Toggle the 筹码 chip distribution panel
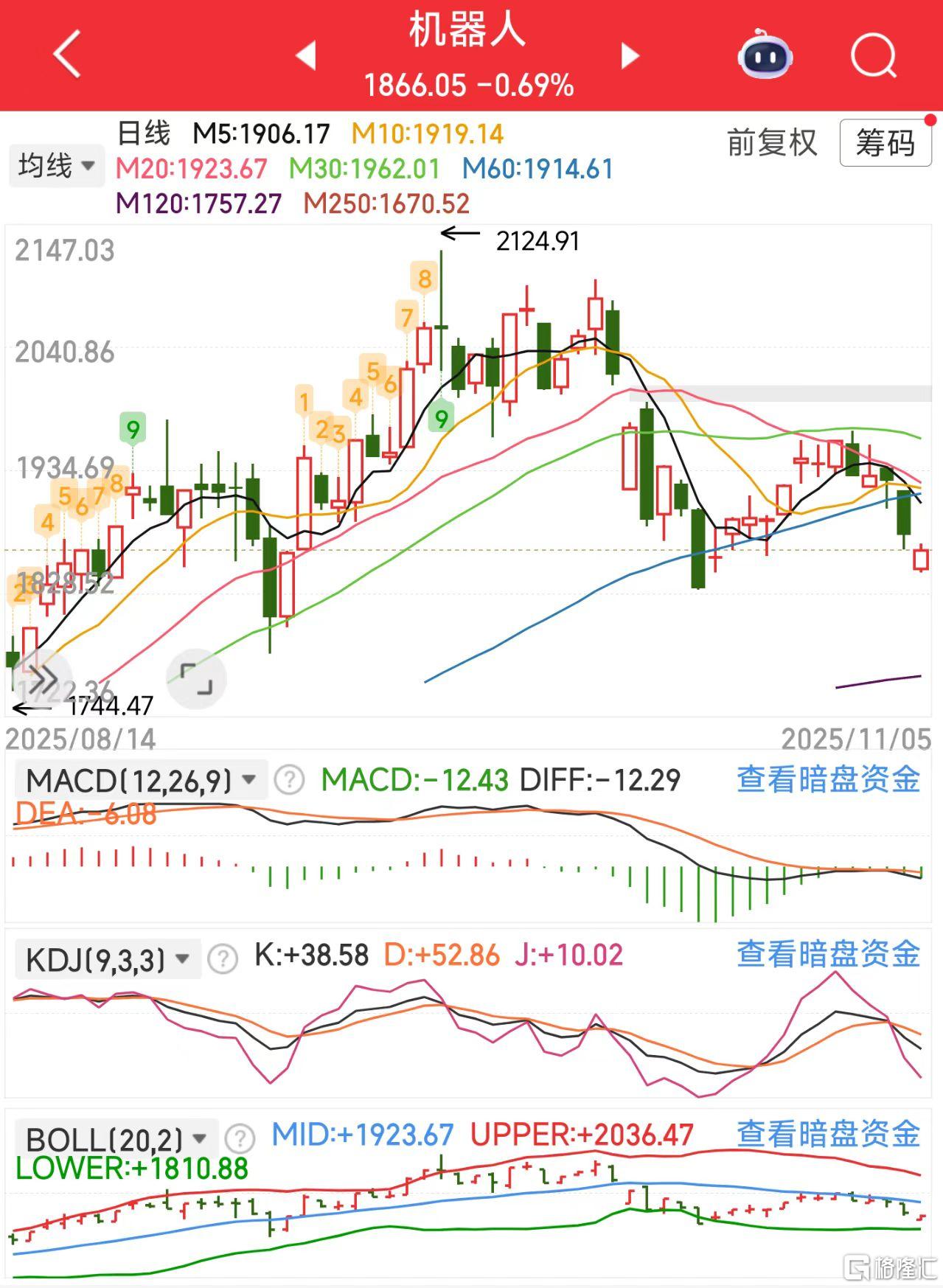Image resolution: width=943 pixels, height=1288 pixels. click(x=885, y=145)
